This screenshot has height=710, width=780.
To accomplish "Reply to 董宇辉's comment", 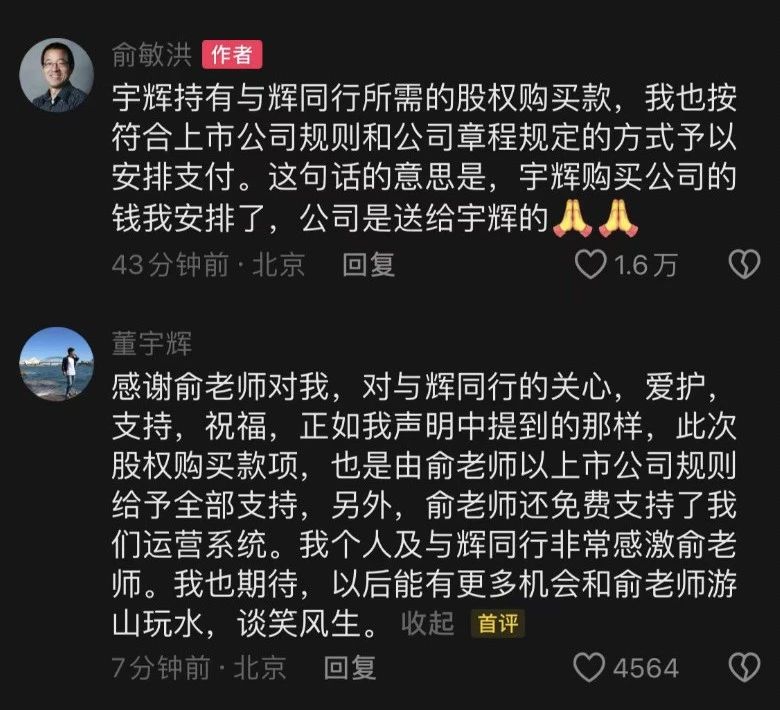I will click(x=350, y=666).
